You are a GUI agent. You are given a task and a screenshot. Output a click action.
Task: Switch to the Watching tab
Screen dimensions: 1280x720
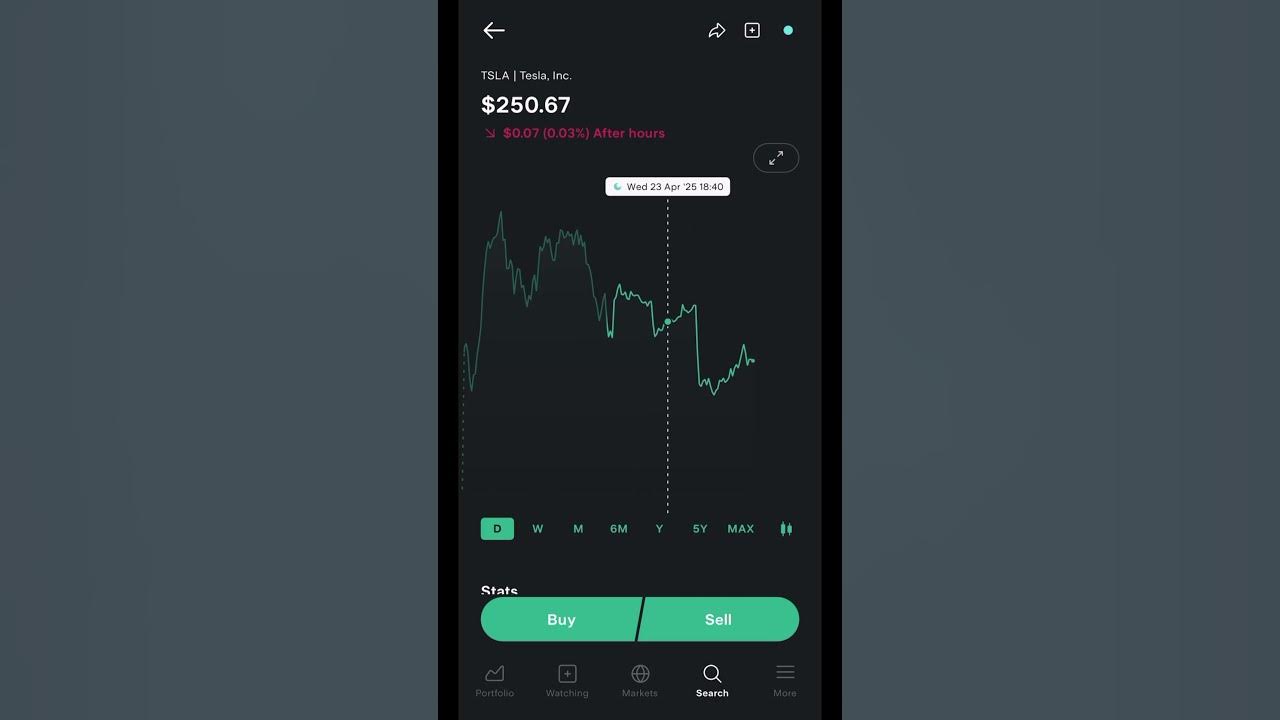567,680
